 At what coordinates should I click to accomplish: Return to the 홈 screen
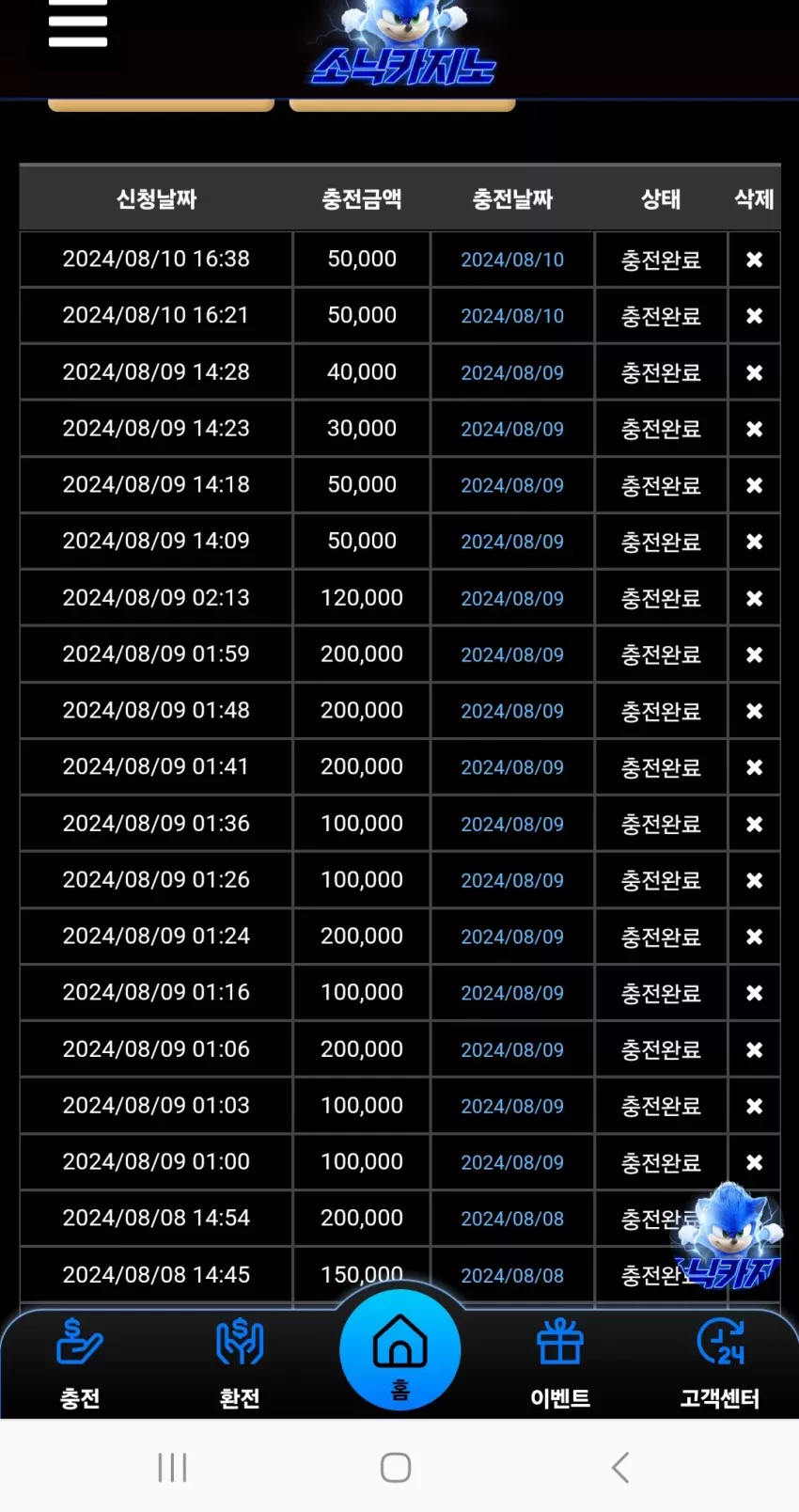click(400, 1350)
